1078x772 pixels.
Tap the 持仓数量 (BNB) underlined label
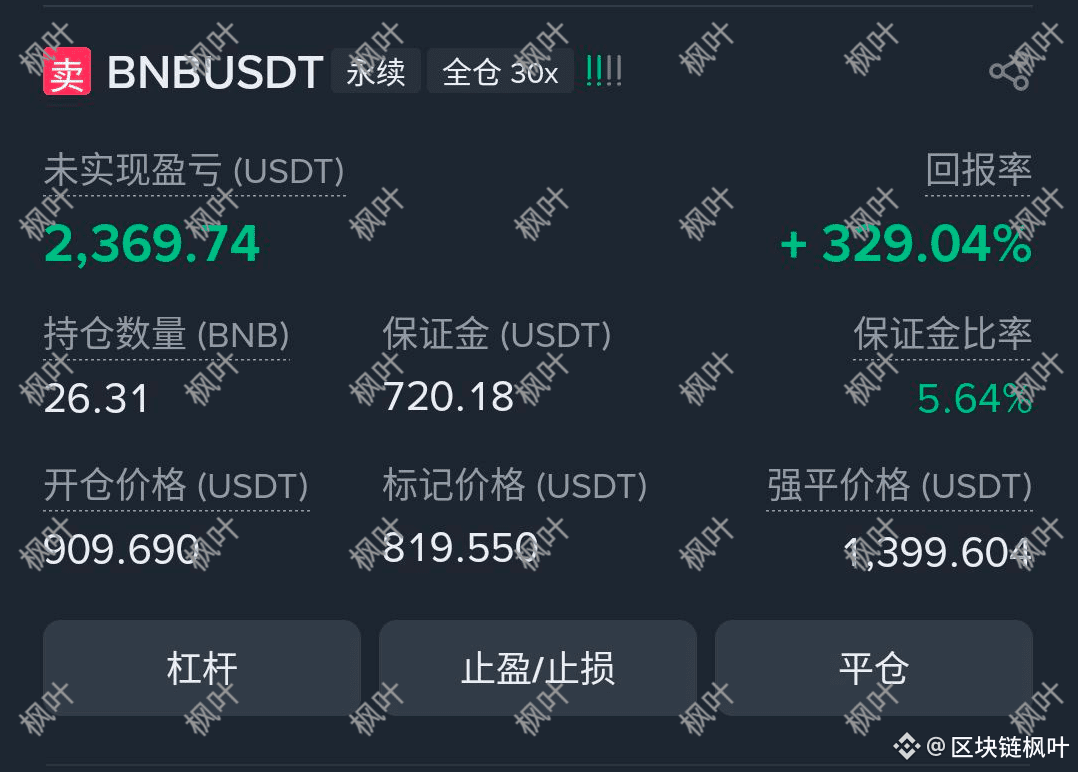pos(166,334)
